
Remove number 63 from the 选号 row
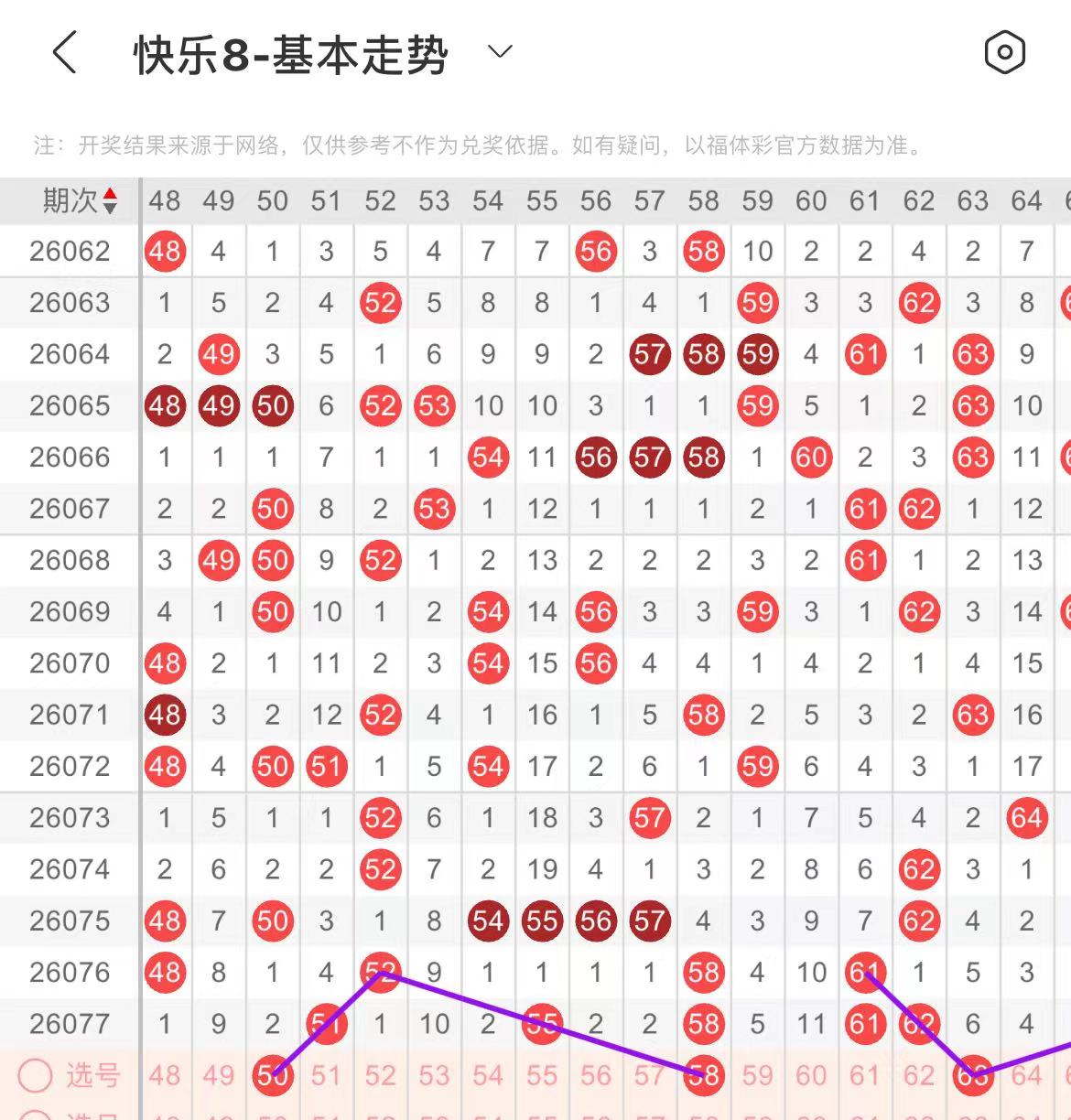[x=972, y=1076]
